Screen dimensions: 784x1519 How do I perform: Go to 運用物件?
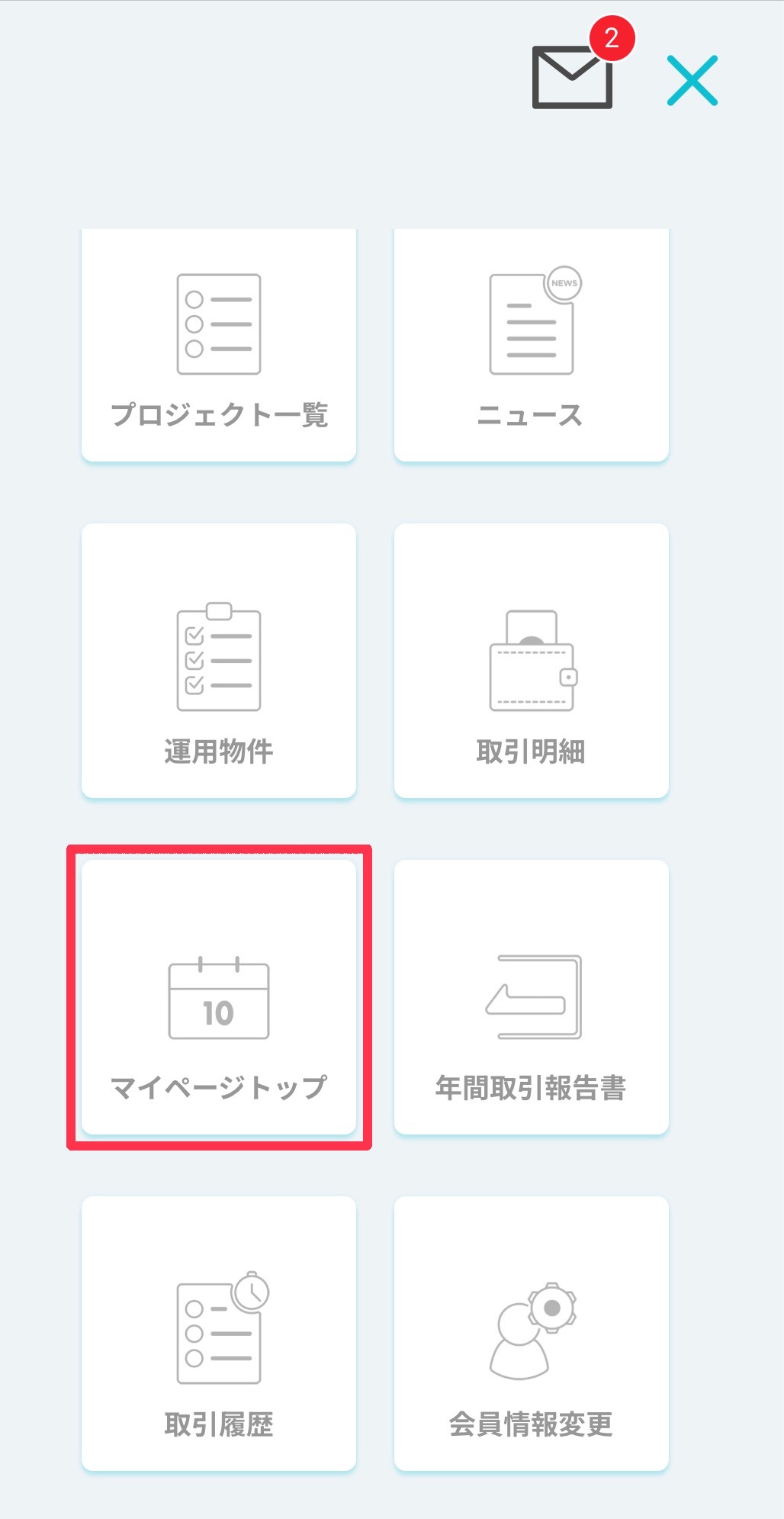click(x=219, y=661)
